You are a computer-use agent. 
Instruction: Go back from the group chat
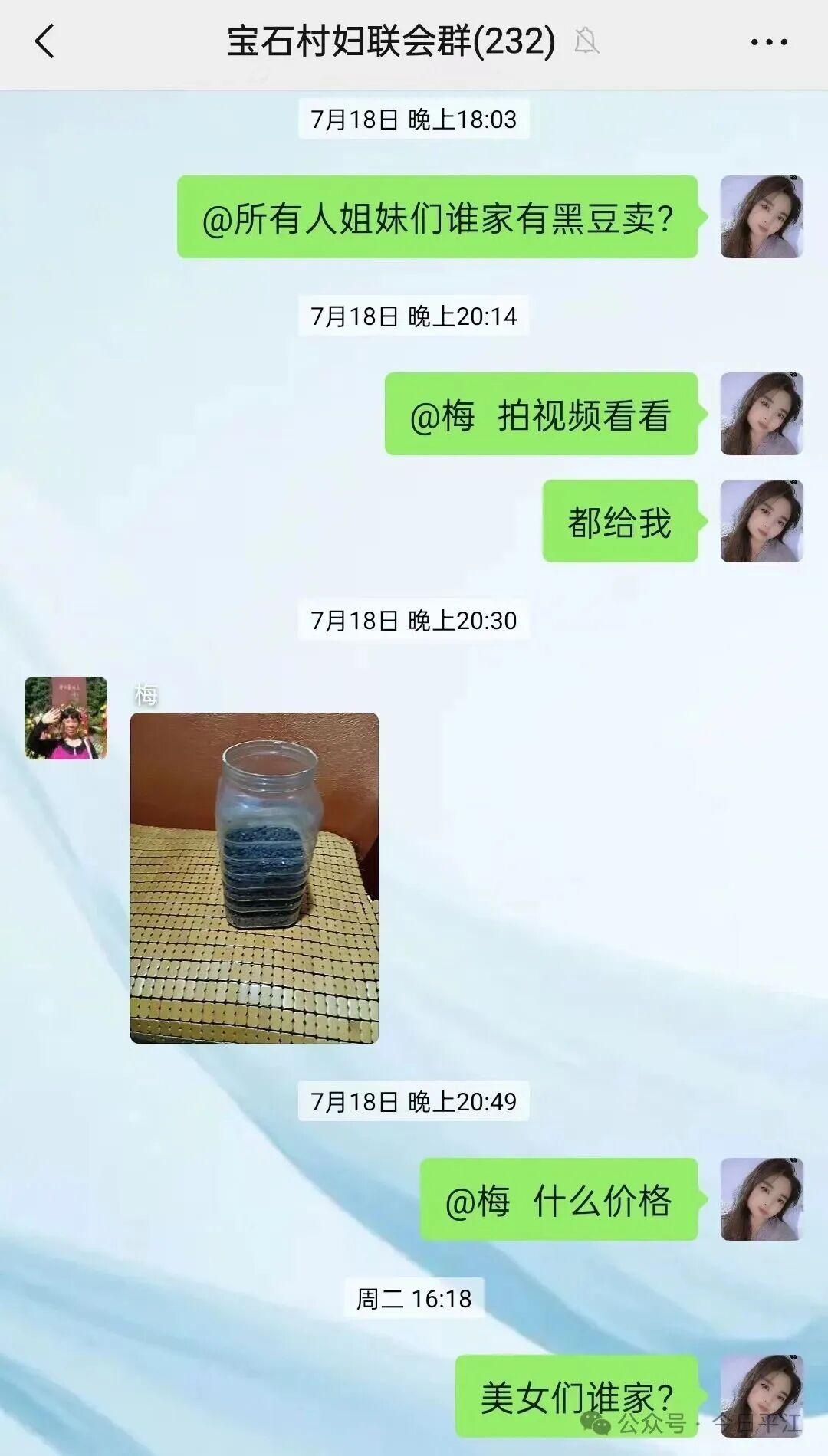point(45,41)
